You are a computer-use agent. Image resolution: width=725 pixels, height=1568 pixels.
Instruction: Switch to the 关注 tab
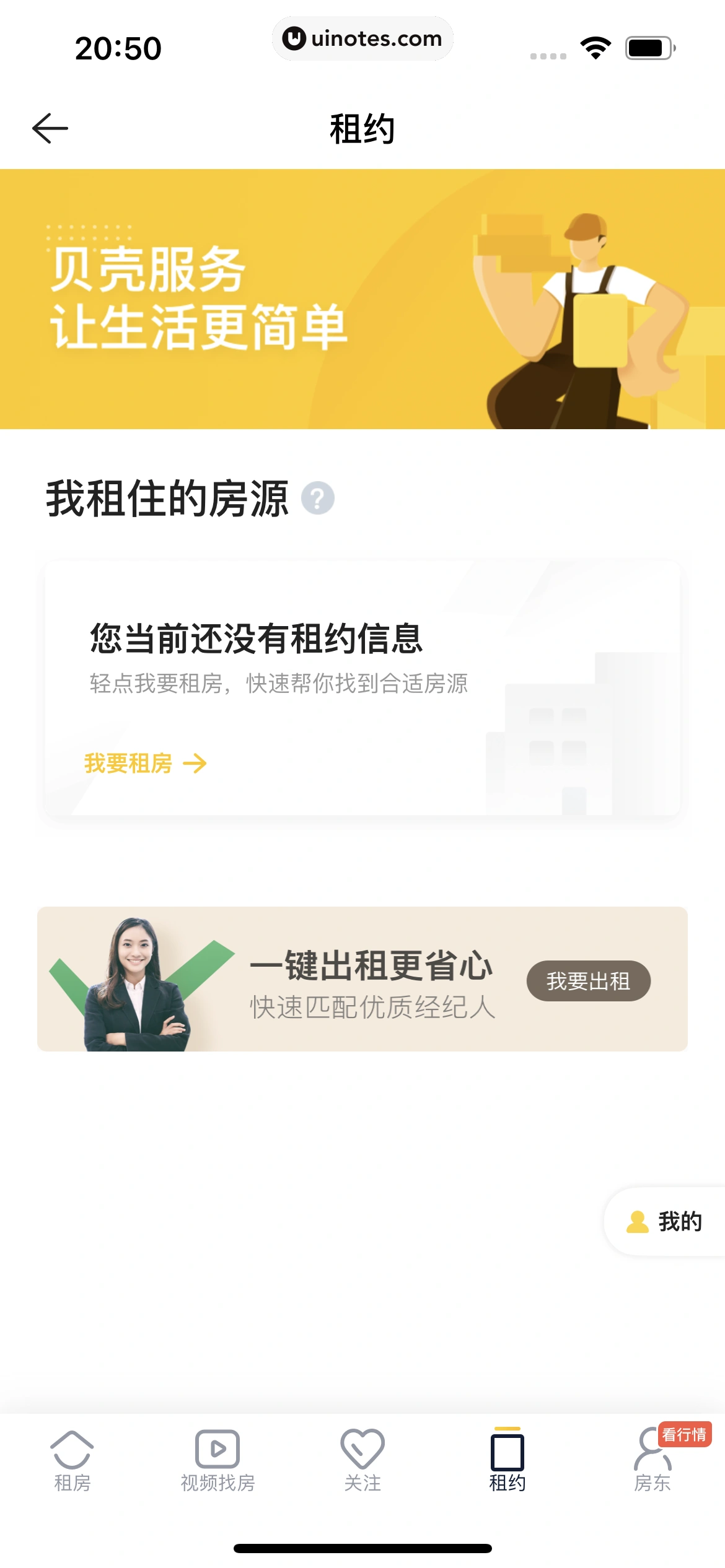[362, 1460]
